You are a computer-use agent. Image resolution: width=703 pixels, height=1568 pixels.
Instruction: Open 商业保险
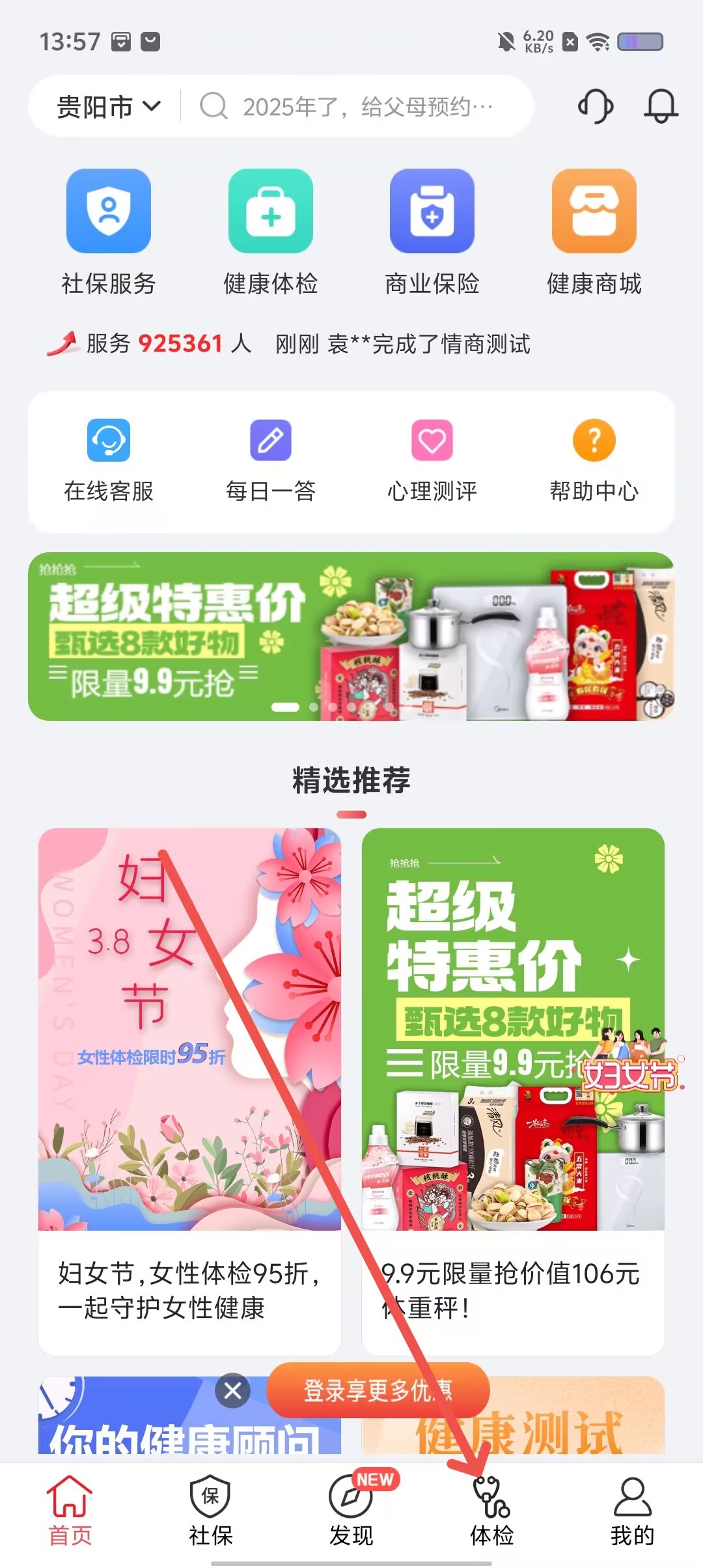432,232
